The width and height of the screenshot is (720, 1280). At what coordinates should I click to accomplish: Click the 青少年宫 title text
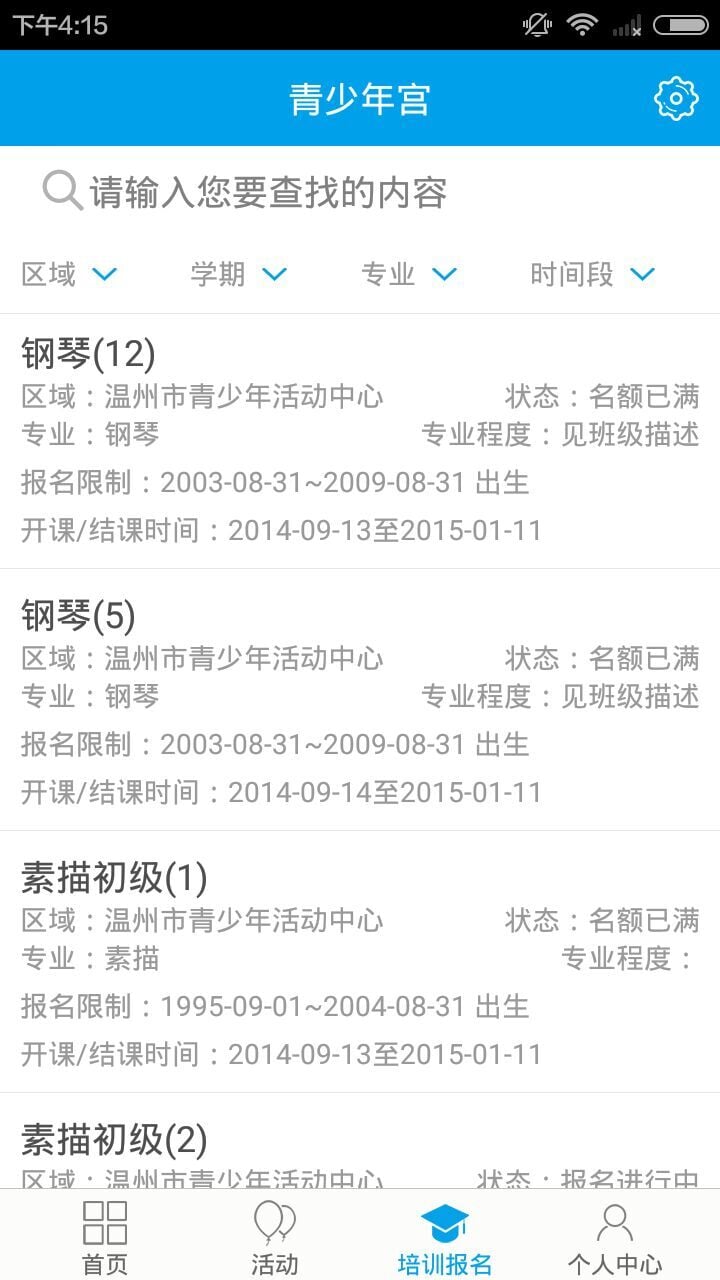(x=360, y=97)
